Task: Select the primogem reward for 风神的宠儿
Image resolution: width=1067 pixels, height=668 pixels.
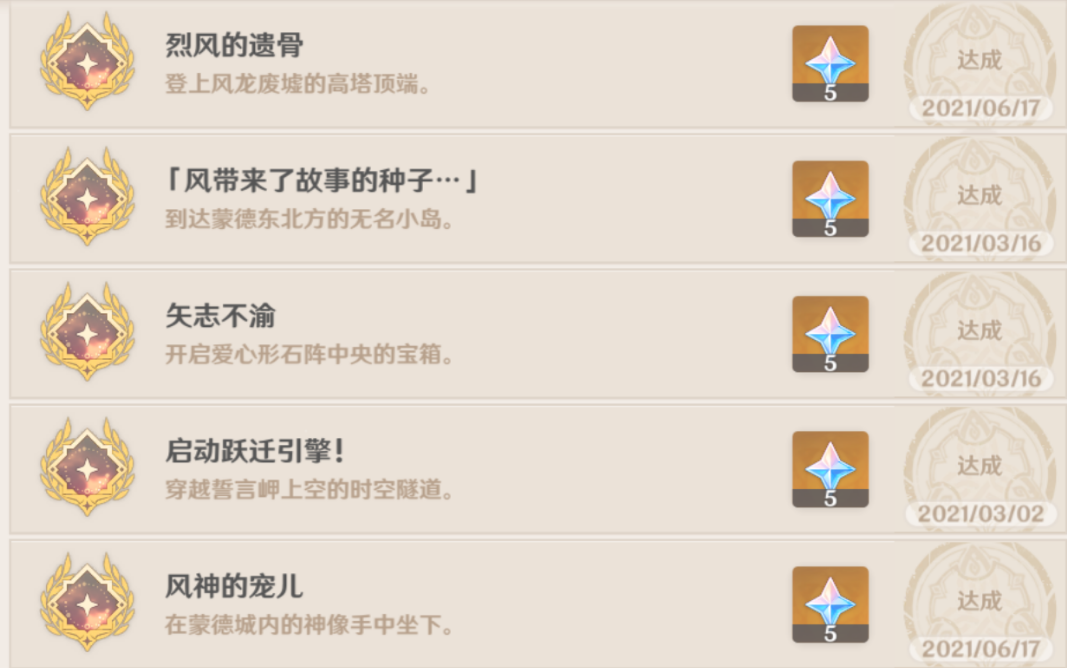Action: click(x=830, y=604)
